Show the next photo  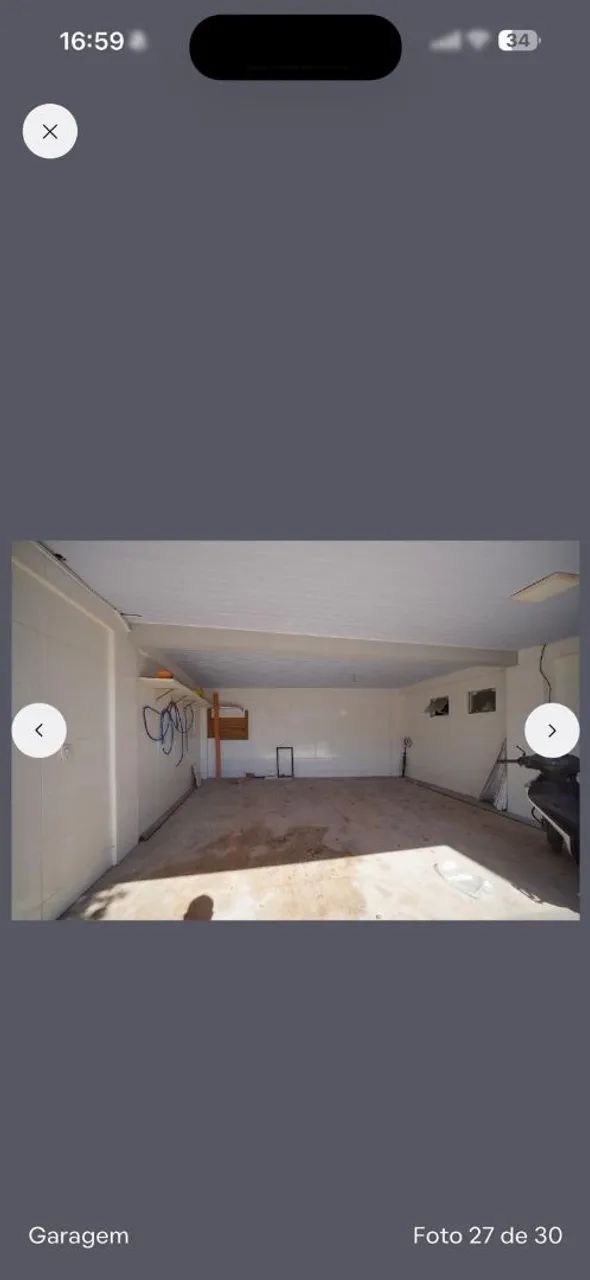click(x=552, y=730)
